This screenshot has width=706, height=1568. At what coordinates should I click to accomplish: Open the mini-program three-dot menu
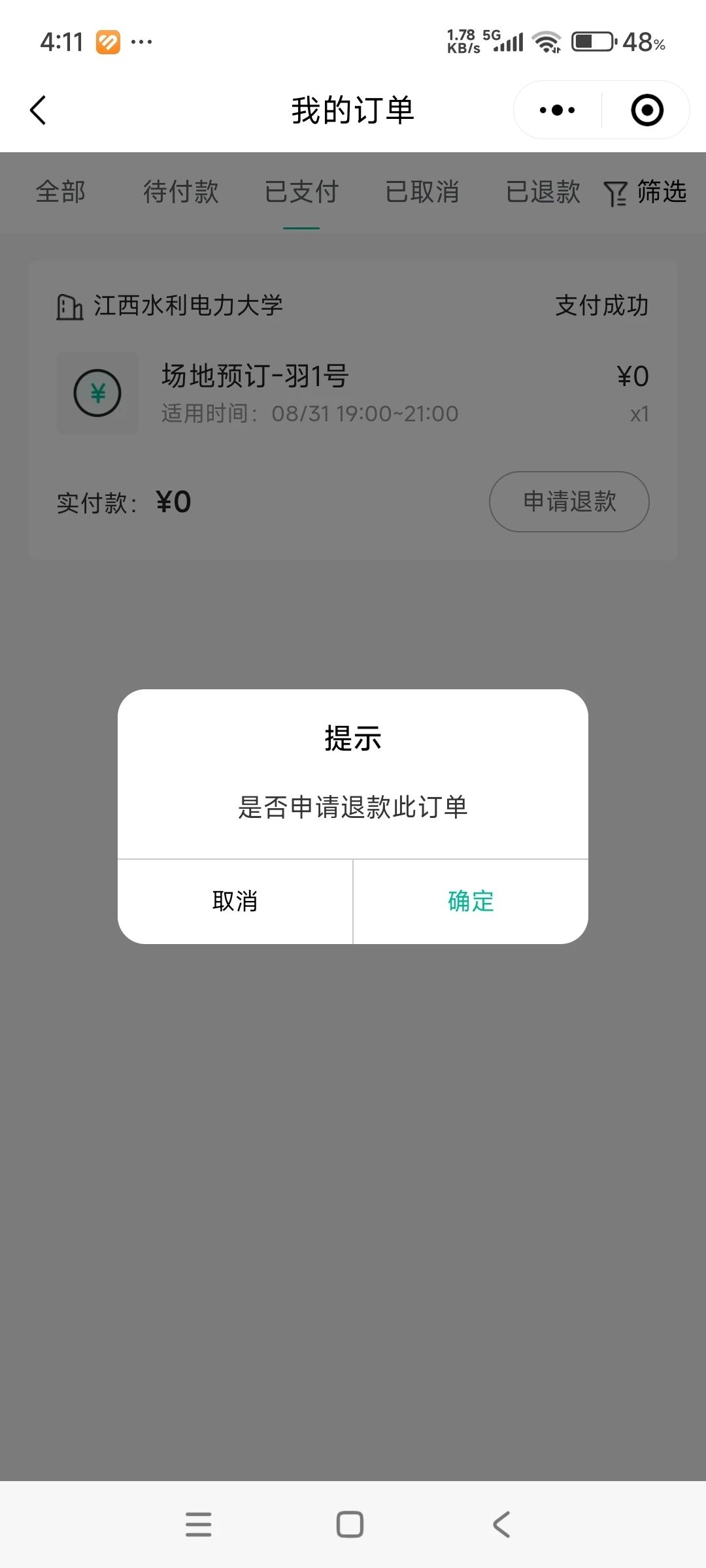coord(557,110)
